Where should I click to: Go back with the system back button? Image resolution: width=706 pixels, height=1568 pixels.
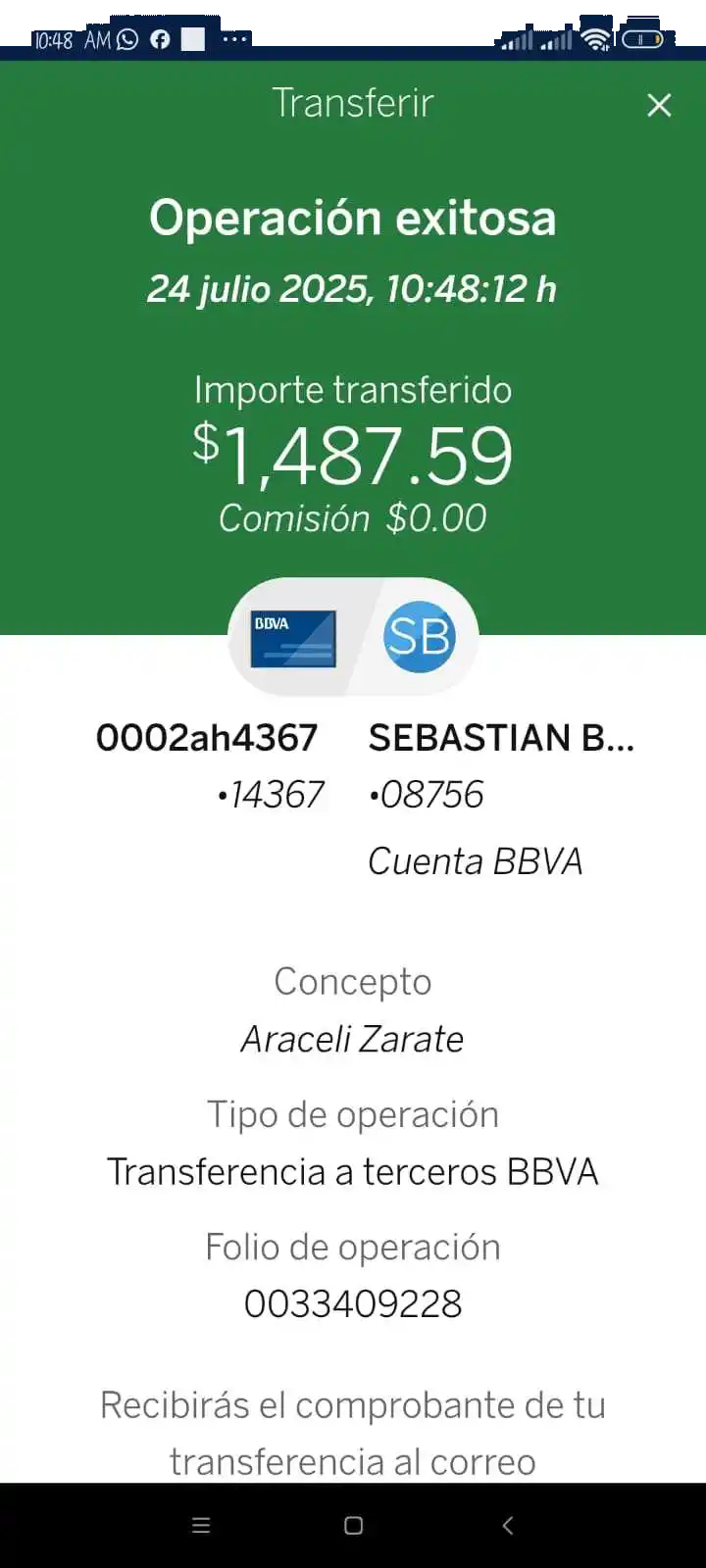[507, 1525]
